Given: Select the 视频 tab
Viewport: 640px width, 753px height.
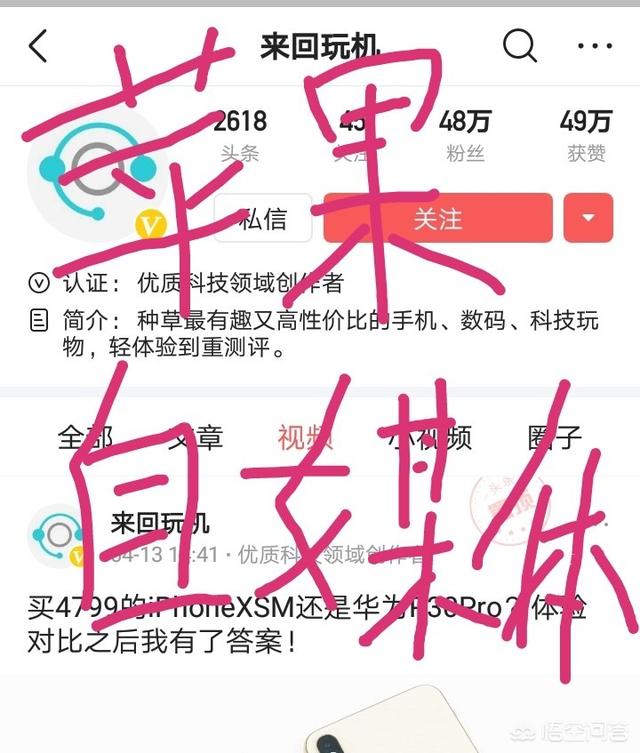Looking at the screenshot, I should click(x=306, y=437).
